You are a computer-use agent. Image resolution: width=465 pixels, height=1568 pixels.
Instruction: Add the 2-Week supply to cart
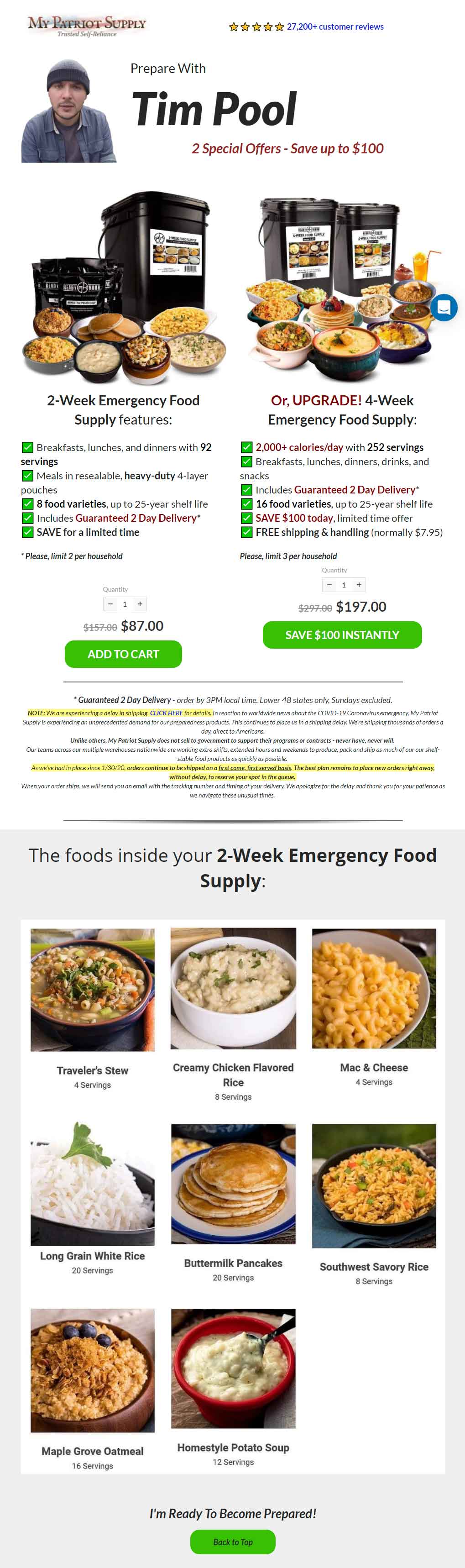pyautogui.click(x=123, y=654)
